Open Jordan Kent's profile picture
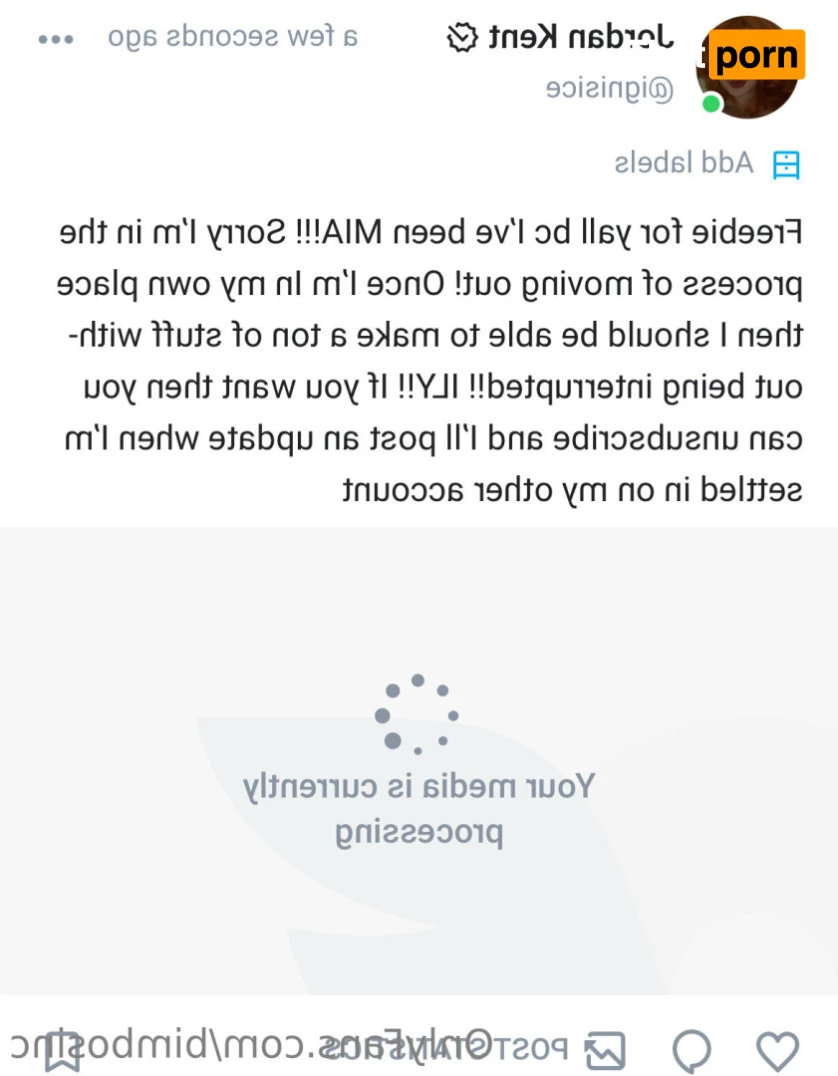838x1076 pixels. coord(750,66)
